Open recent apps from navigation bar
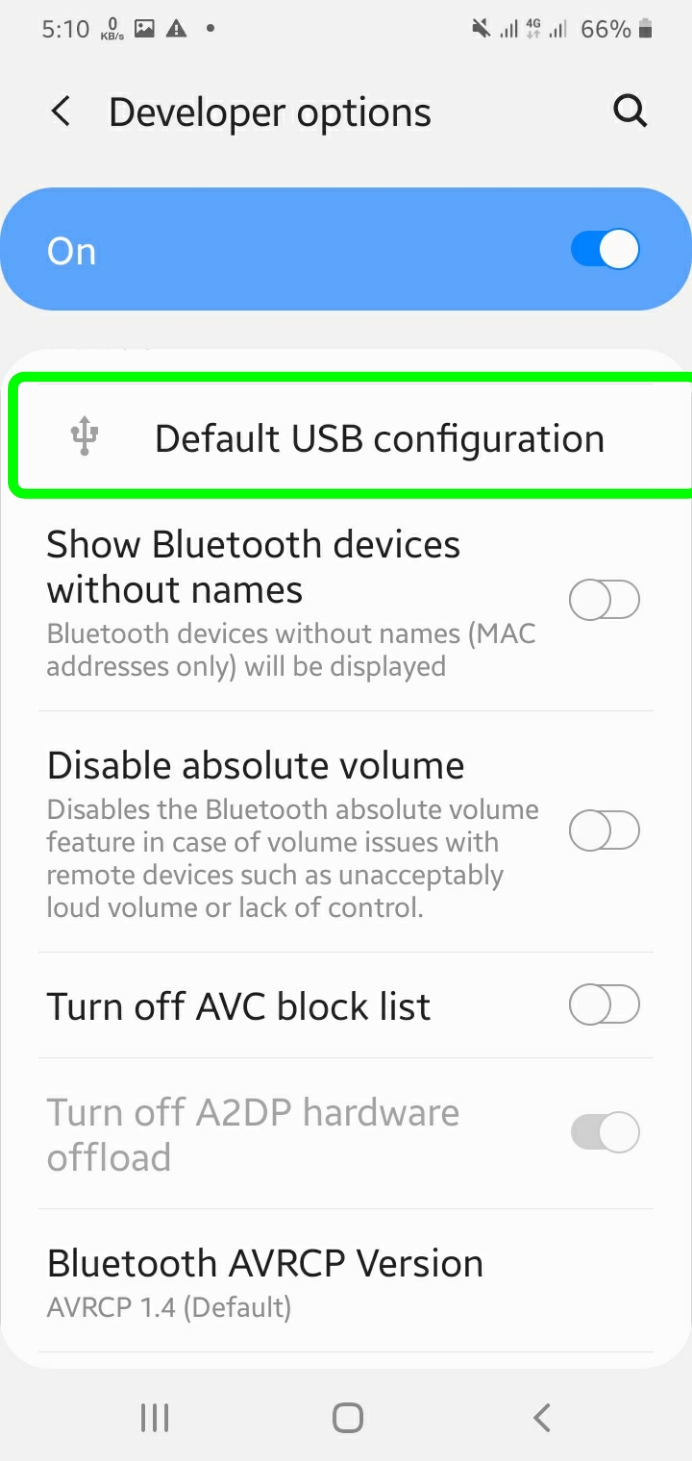This screenshot has height=1461, width=692. pos(155,1417)
